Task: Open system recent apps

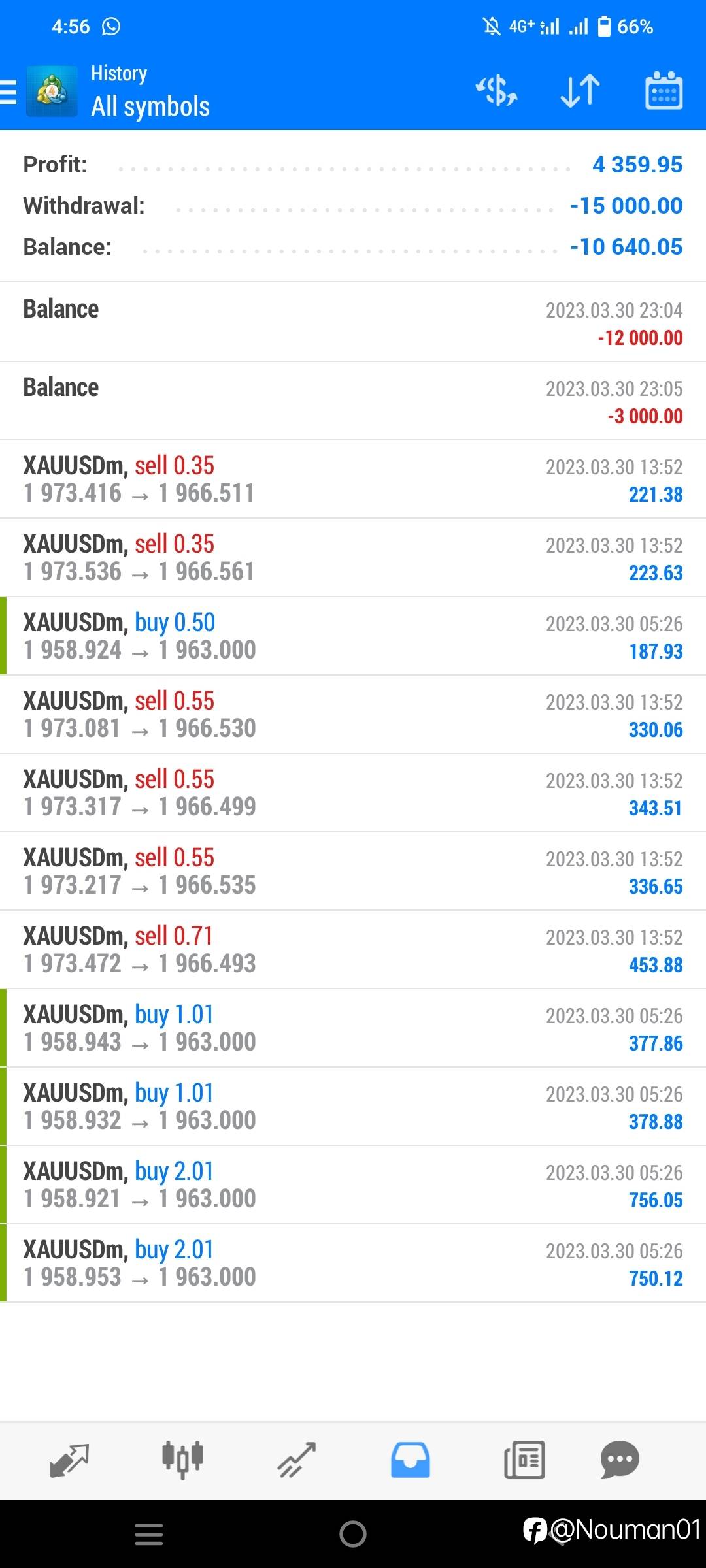Action: point(149,1534)
